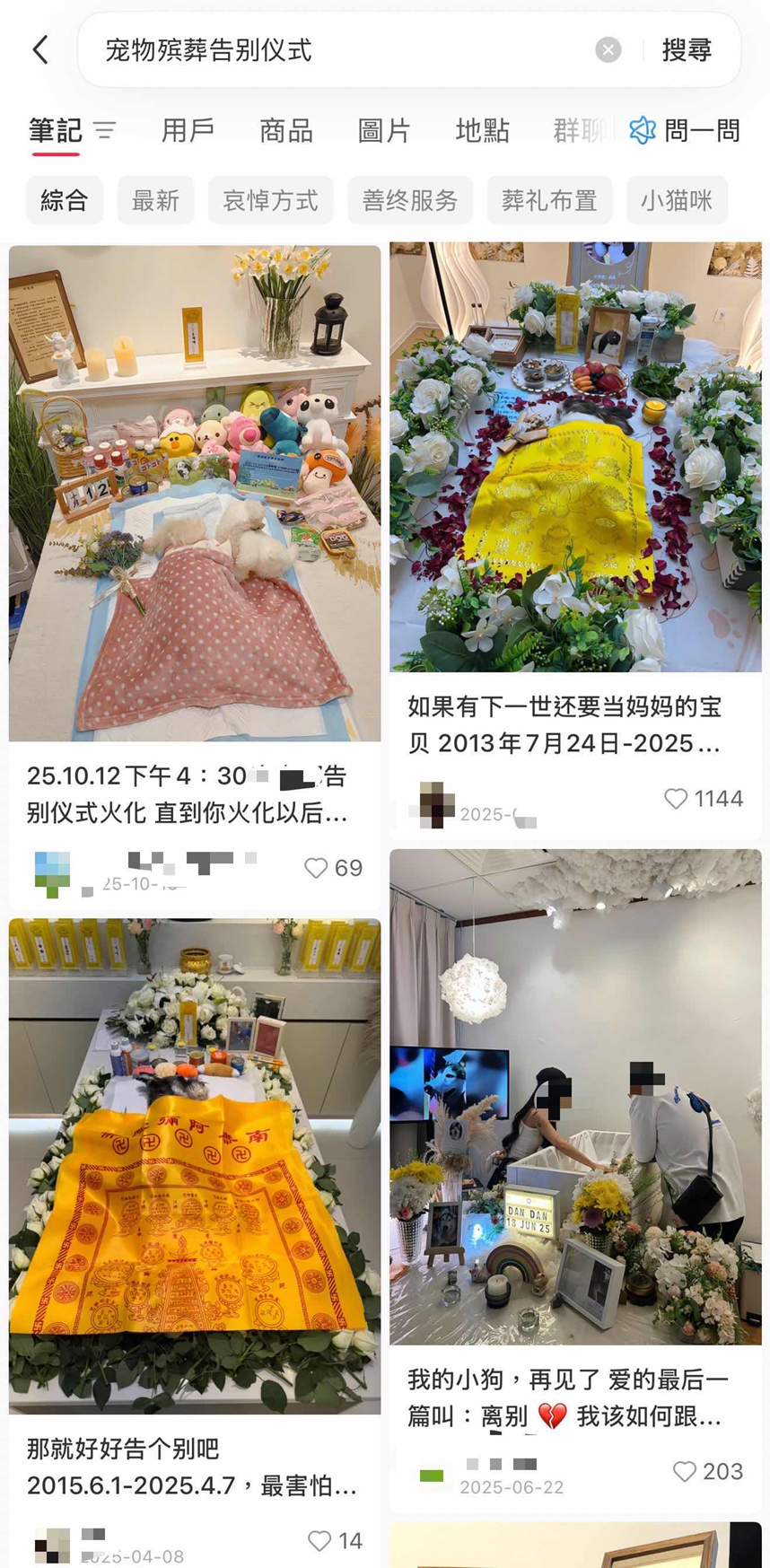
Task: Clear the search query text
Action: pyautogui.click(x=608, y=50)
